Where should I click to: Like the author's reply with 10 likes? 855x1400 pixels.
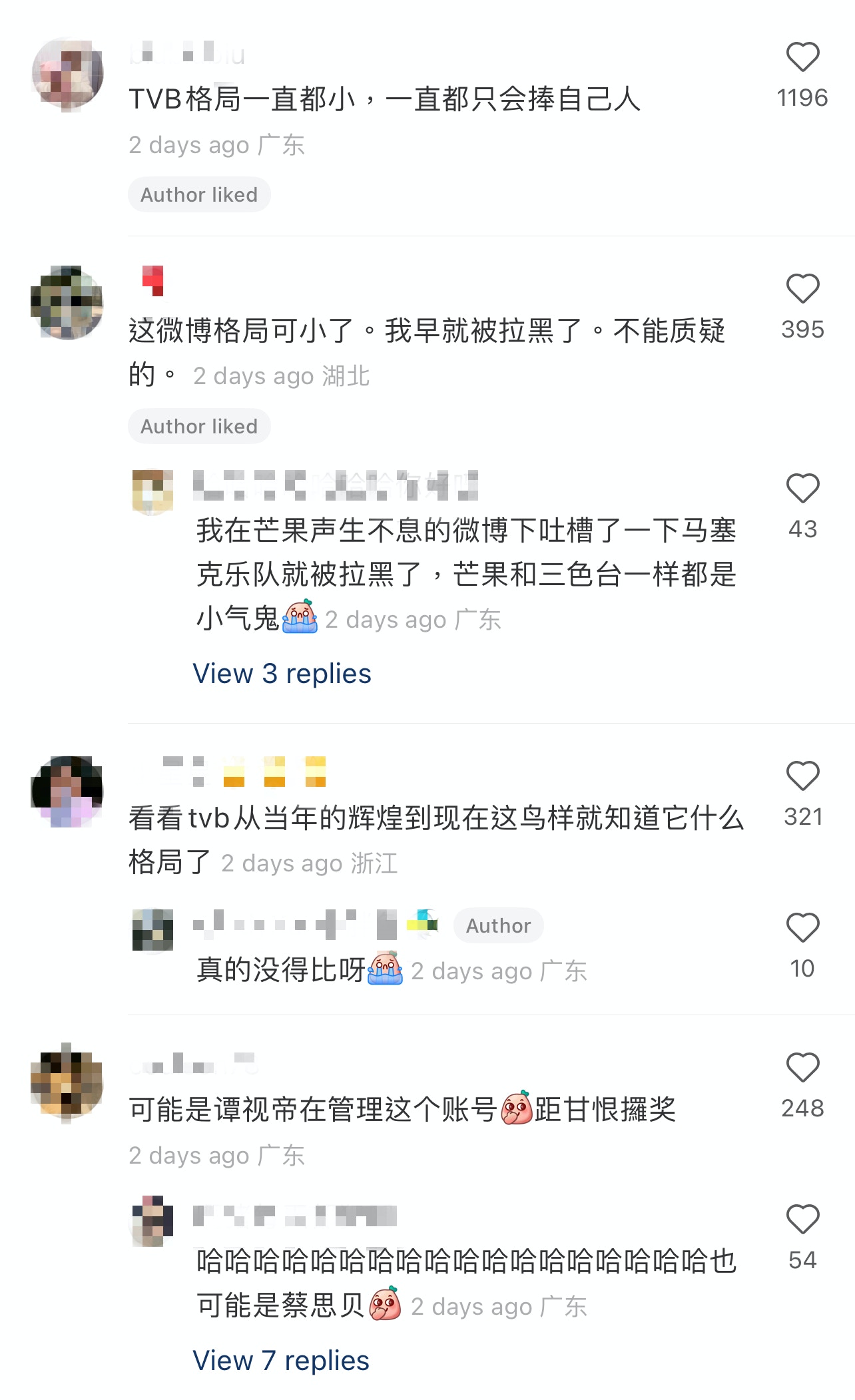(x=802, y=928)
